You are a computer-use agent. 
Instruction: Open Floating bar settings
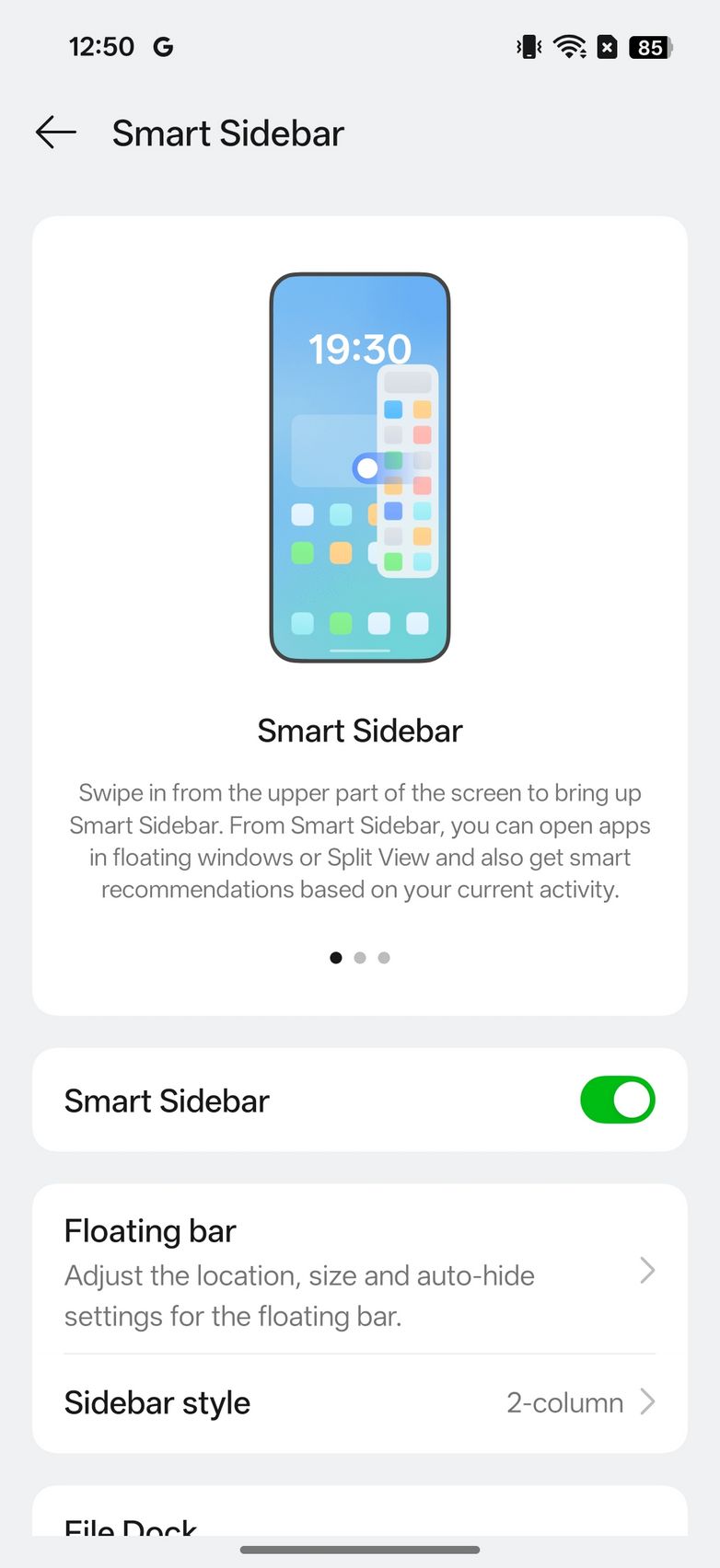point(359,1272)
